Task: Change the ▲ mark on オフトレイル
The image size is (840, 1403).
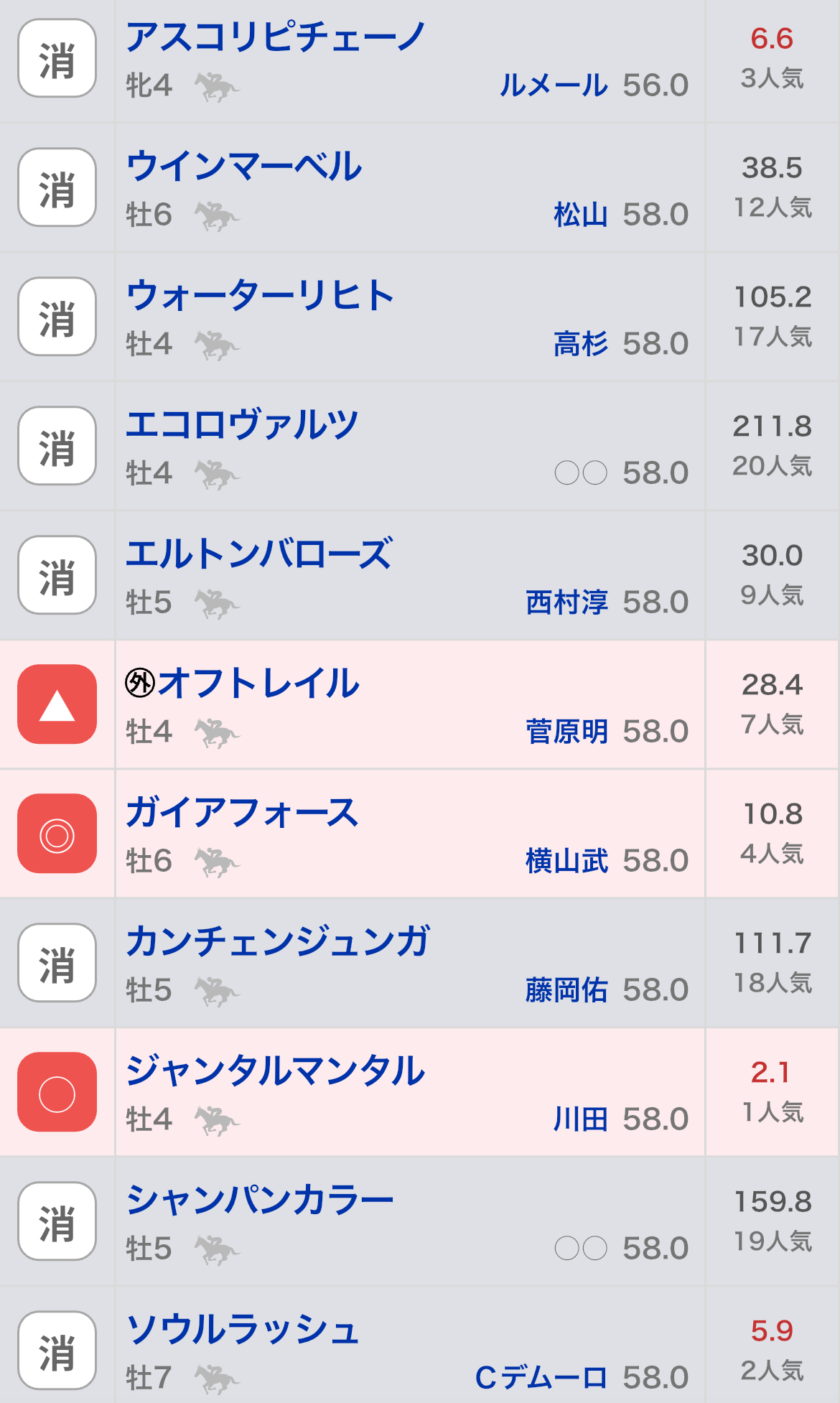Action: tap(57, 704)
